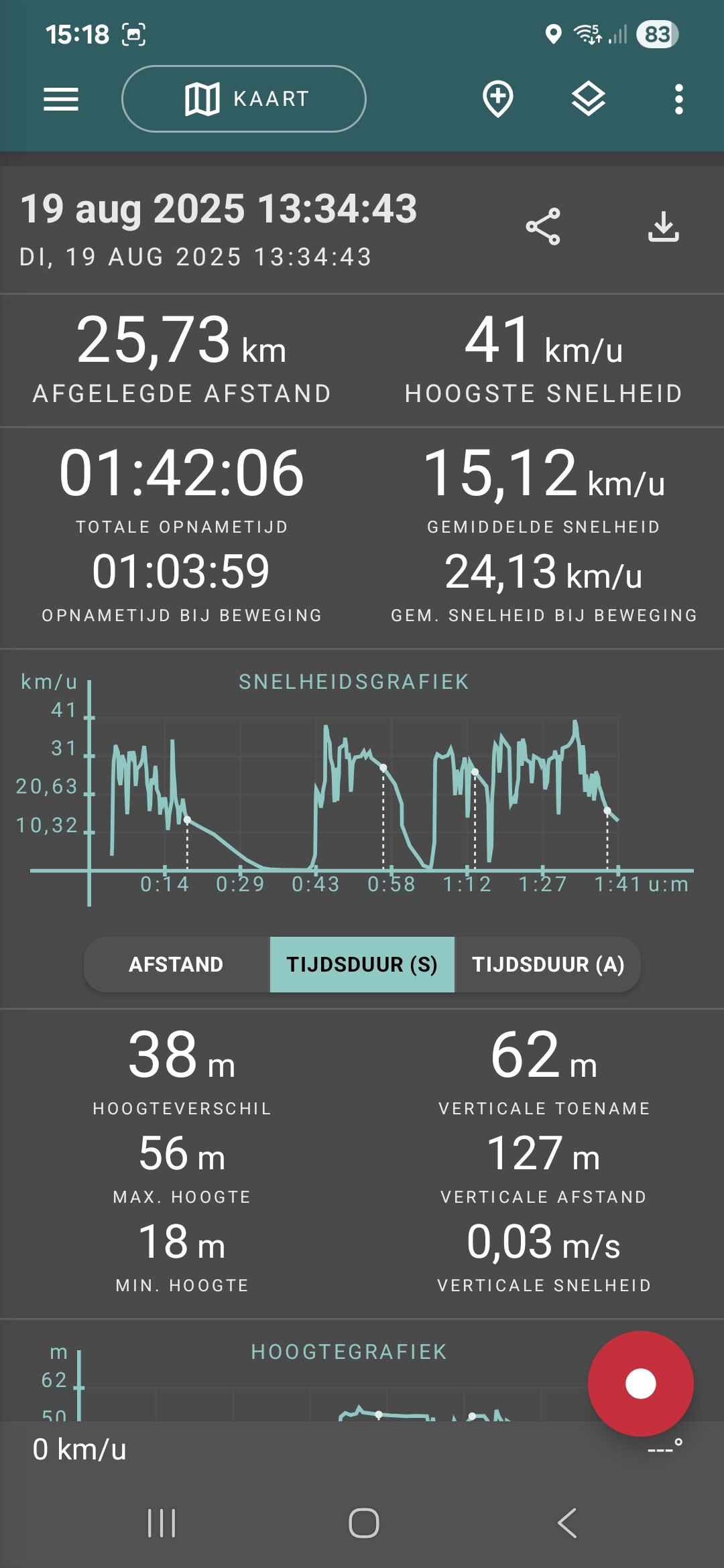Image resolution: width=724 pixels, height=1568 pixels.
Task: Open the hamburger drawer menu
Action: [x=61, y=99]
